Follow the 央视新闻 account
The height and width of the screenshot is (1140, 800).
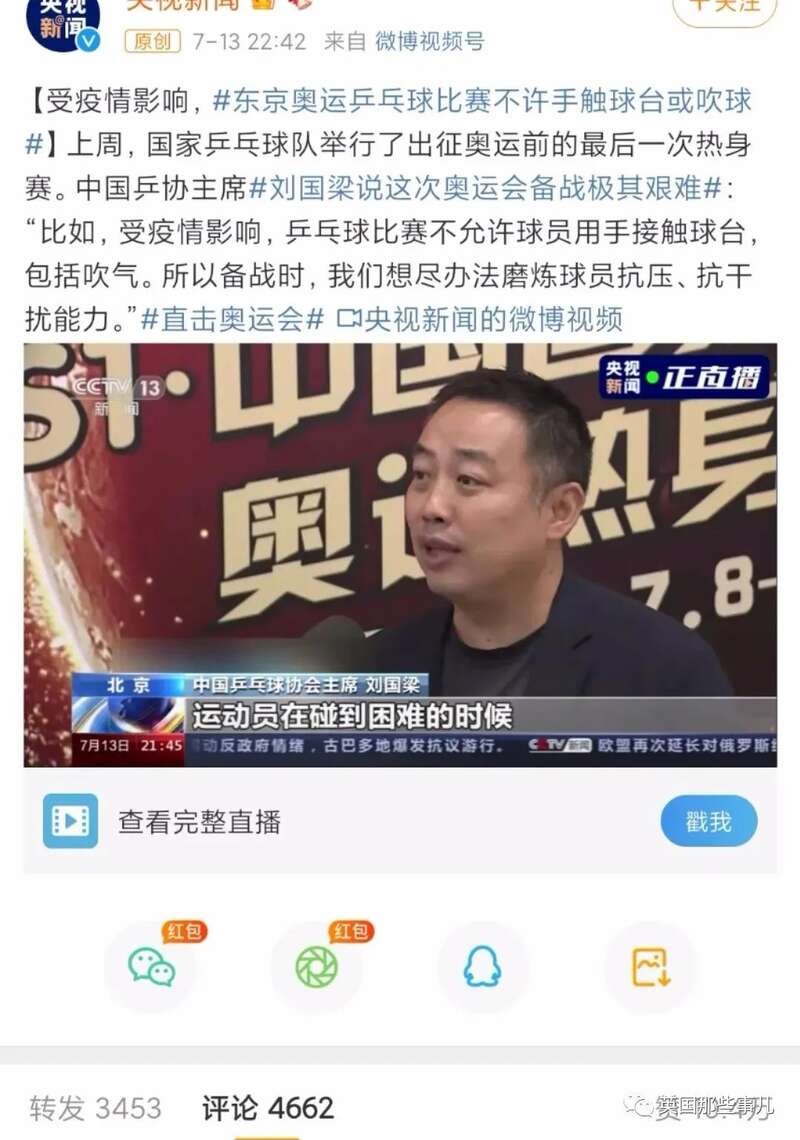(x=724, y=8)
